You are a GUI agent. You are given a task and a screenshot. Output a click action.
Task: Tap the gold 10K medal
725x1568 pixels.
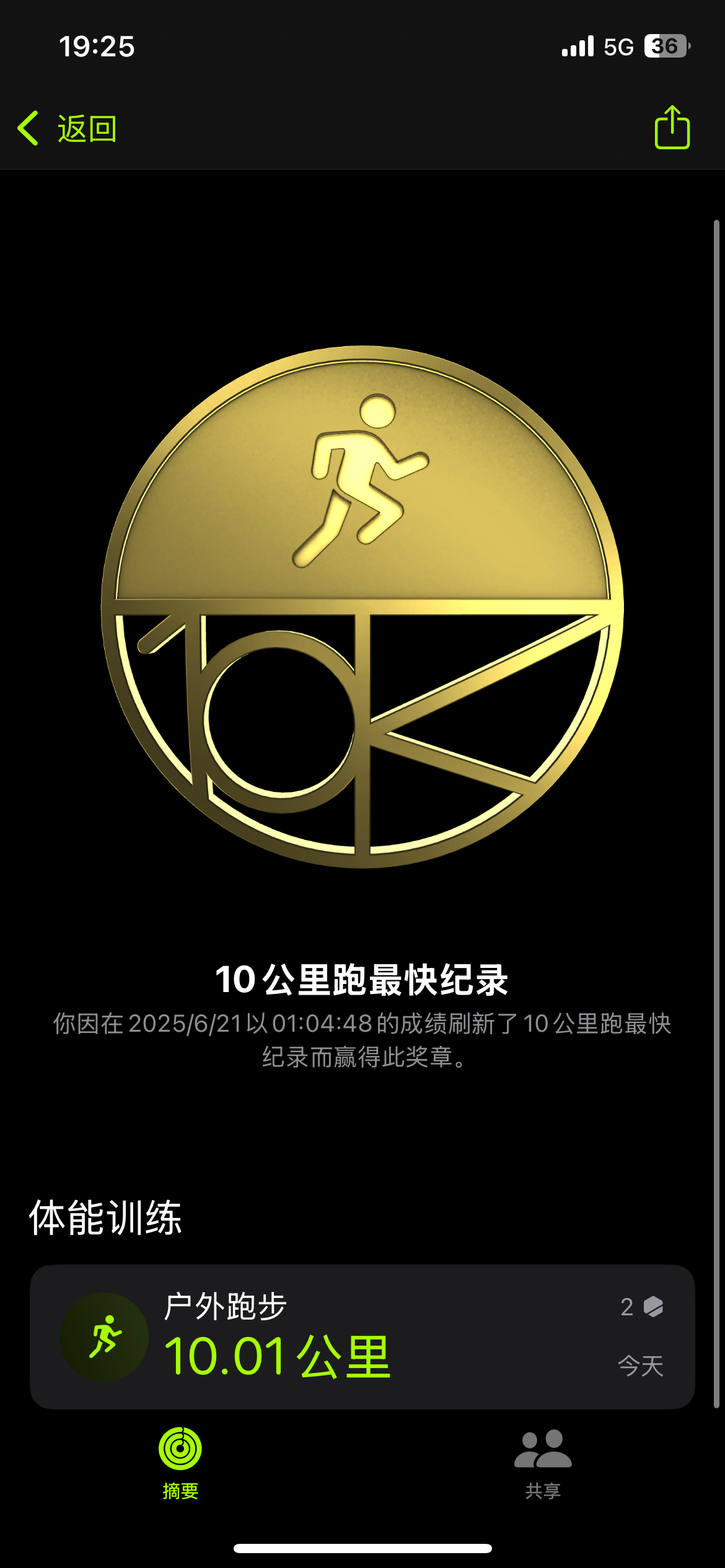(x=362, y=607)
